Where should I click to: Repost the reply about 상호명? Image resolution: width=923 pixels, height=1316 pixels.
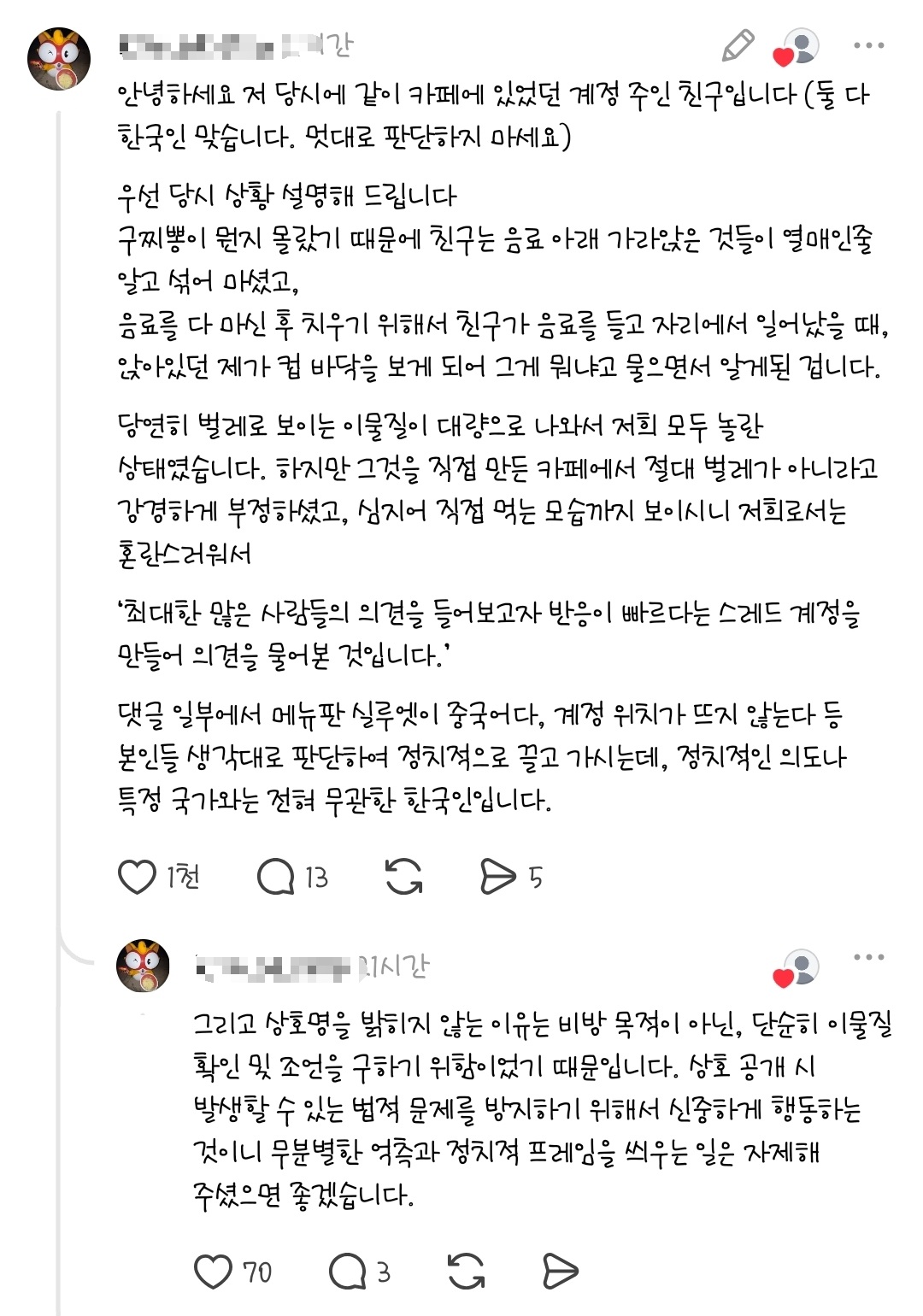pyautogui.click(x=466, y=1271)
